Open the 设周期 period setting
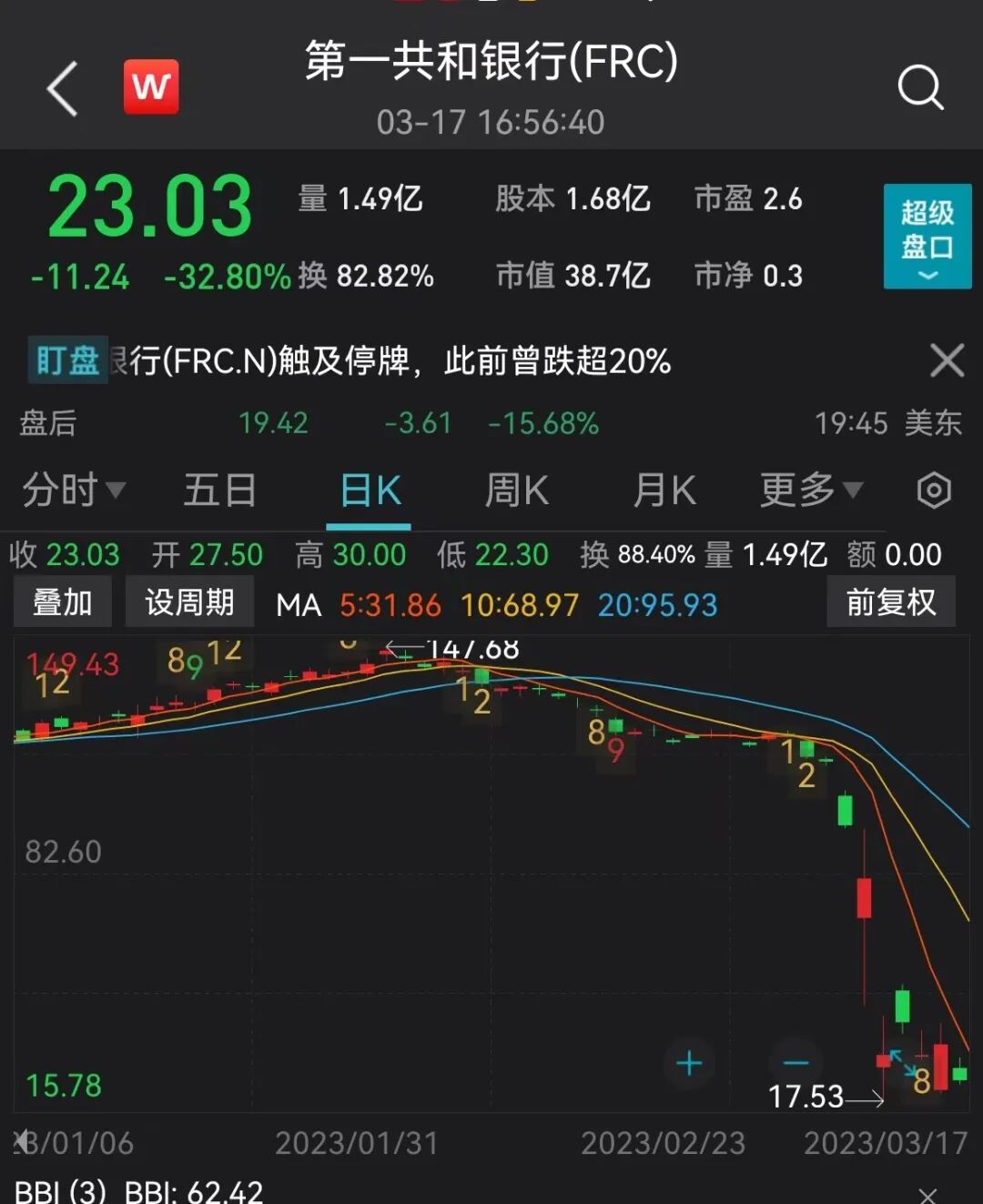Image resolution: width=983 pixels, height=1204 pixels. click(x=189, y=602)
